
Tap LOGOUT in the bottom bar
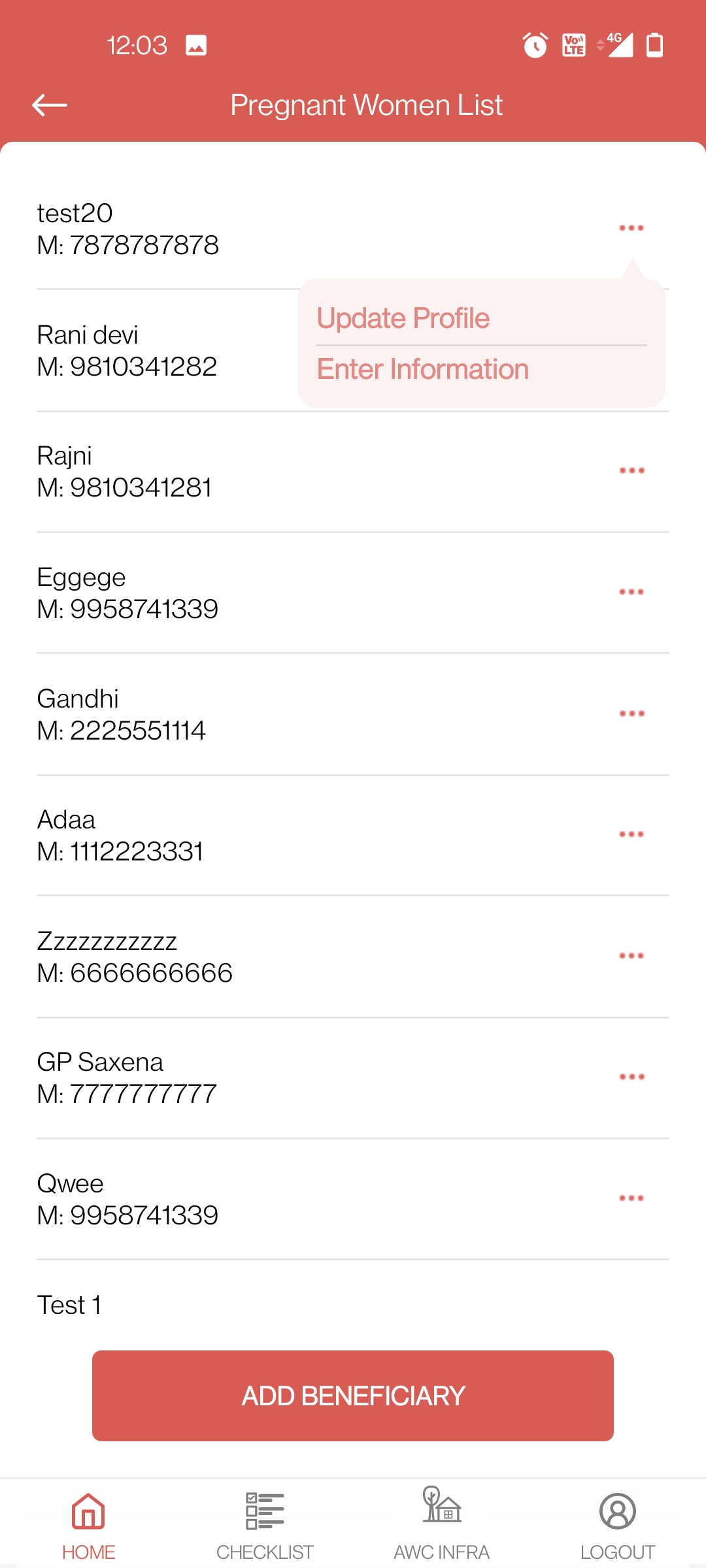[618, 1524]
